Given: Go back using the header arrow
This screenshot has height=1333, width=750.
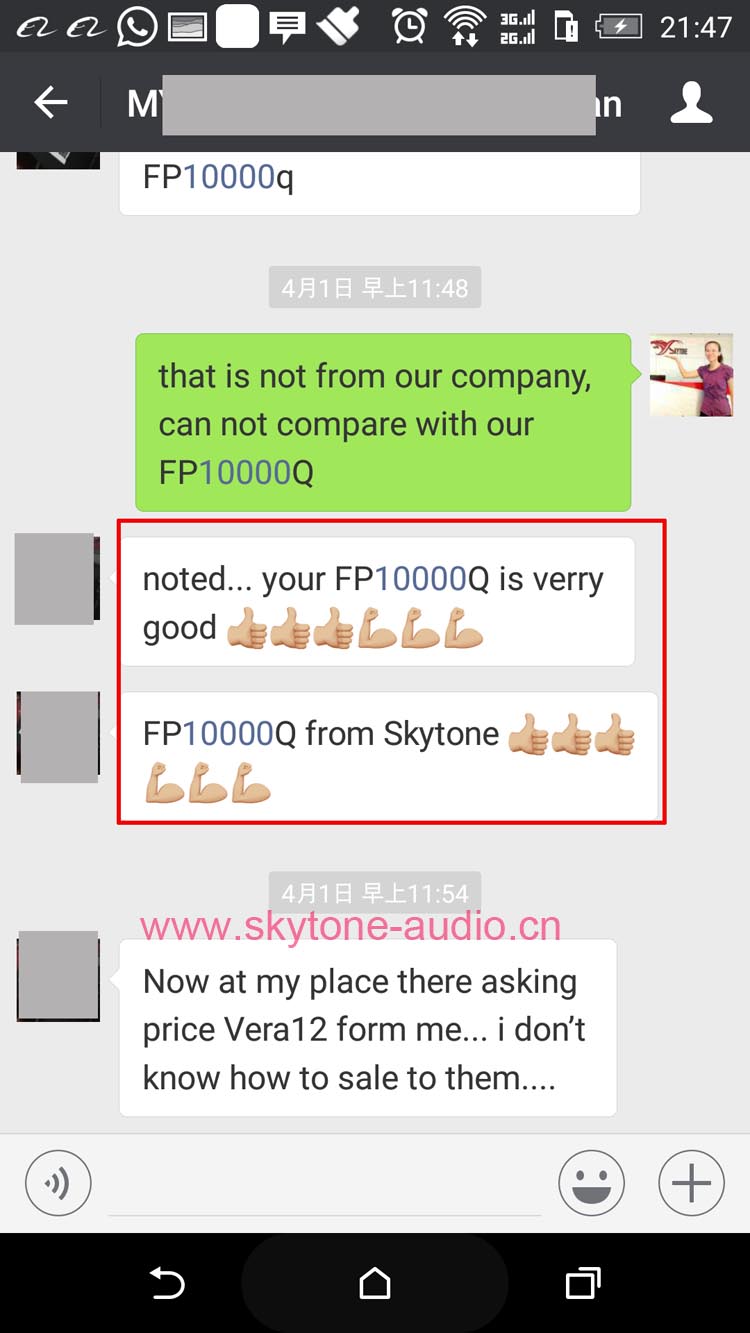Looking at the screenshot, I should tap(50, 103).
